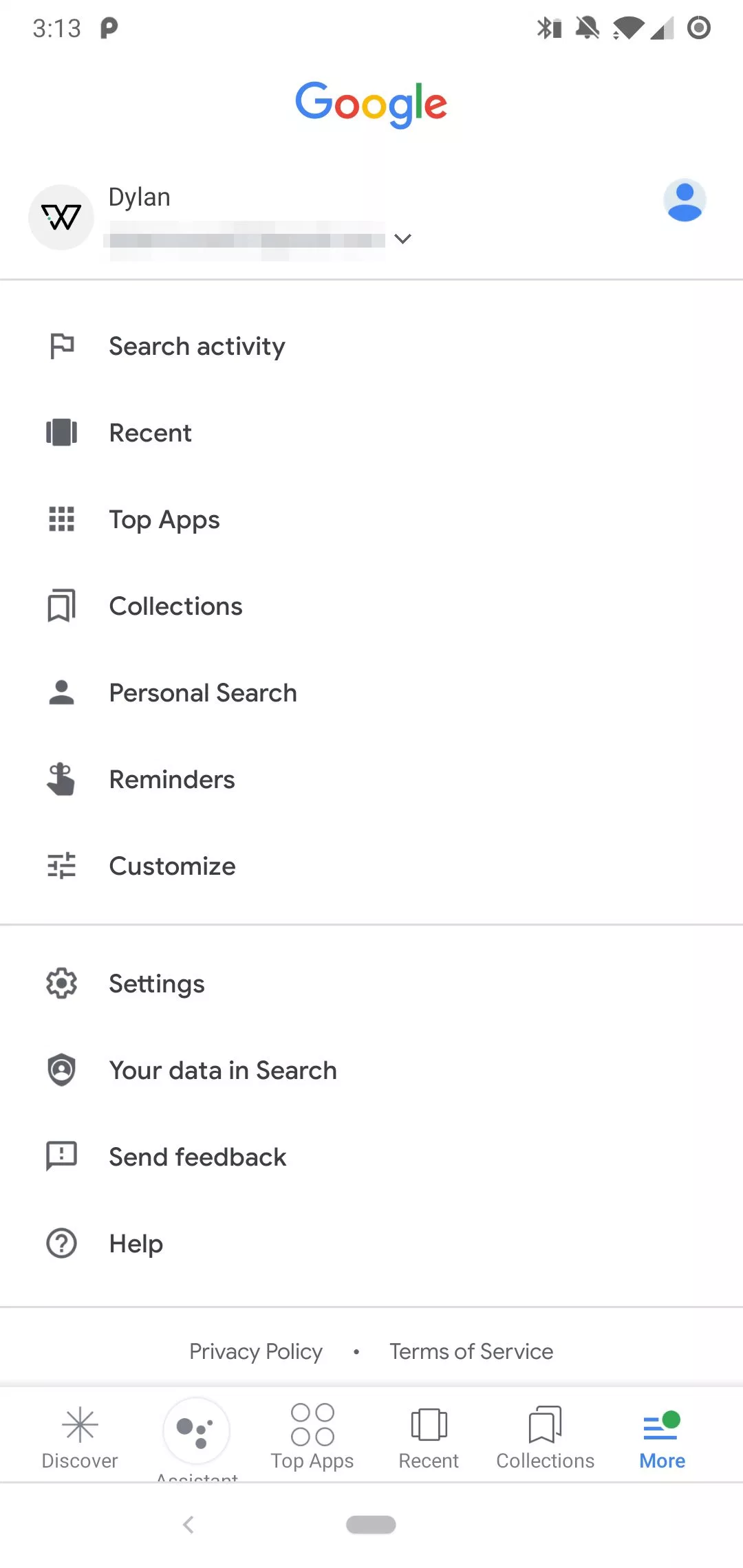Open the Collections row in the menu list
Screen dimensions: 743x1568
coord(371,606)
